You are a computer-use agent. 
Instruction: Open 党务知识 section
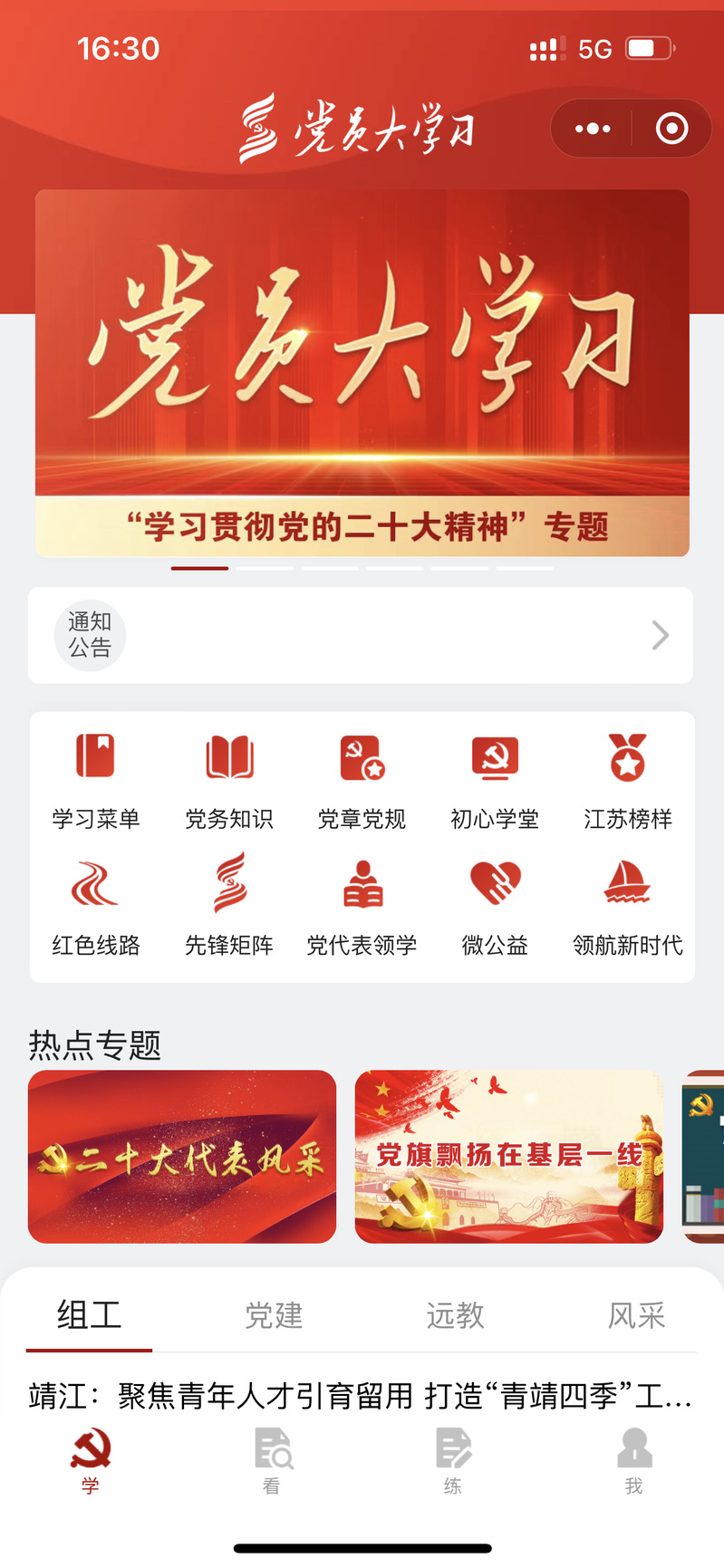229,779
